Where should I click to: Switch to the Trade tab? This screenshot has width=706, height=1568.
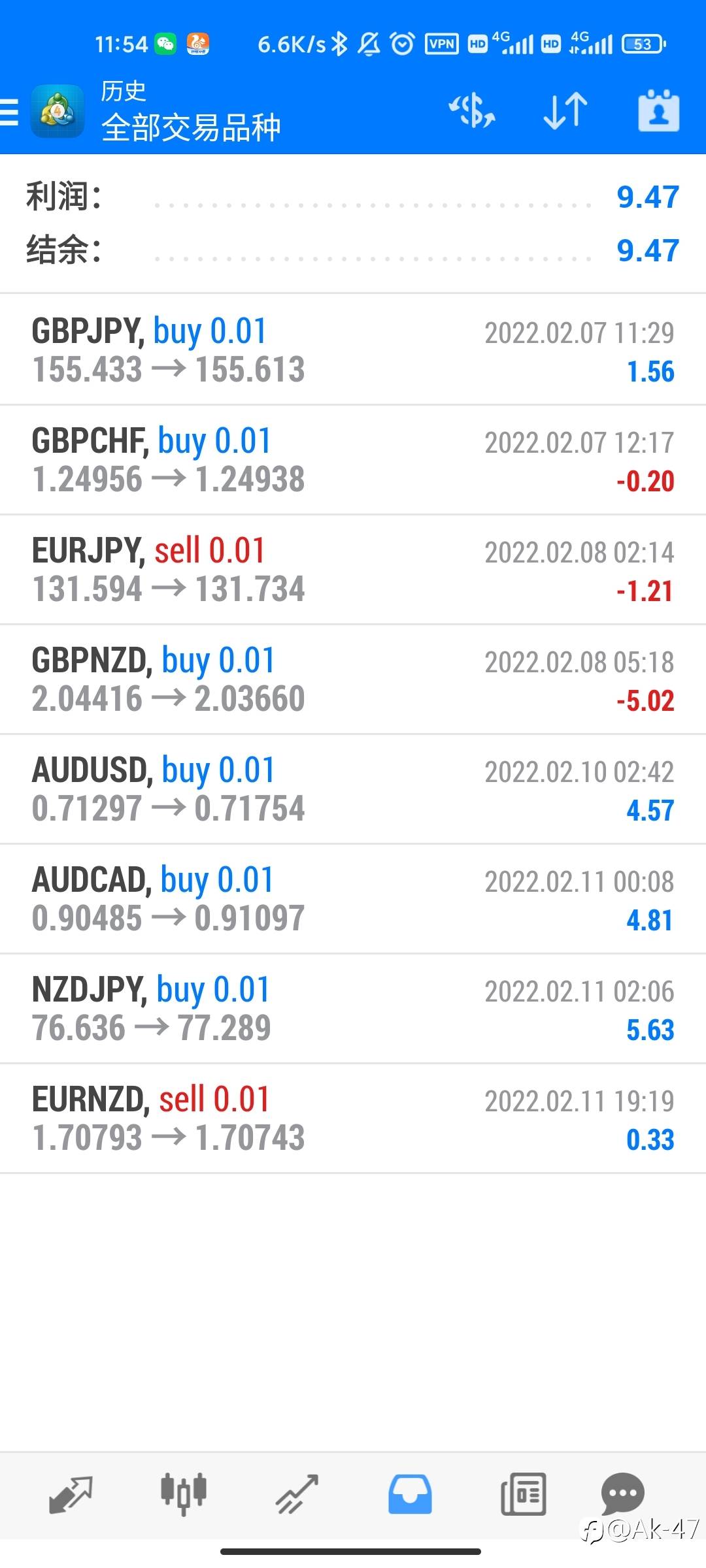(x=297, y=1495)
